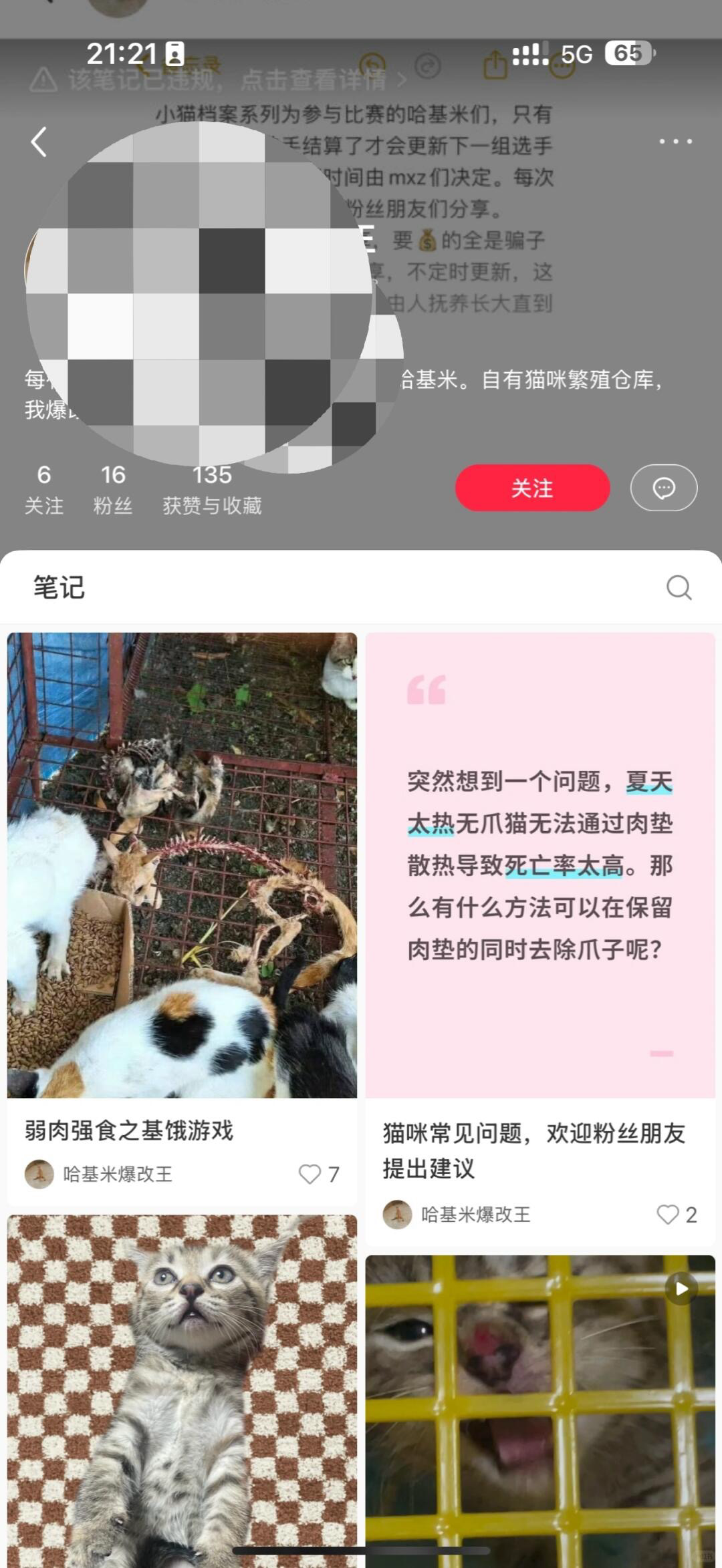Viewport: 722px width, 1568px height.
Task: Open the kitten on checkered rug note
Action: pyautogui.click(x=182, y=1390)
